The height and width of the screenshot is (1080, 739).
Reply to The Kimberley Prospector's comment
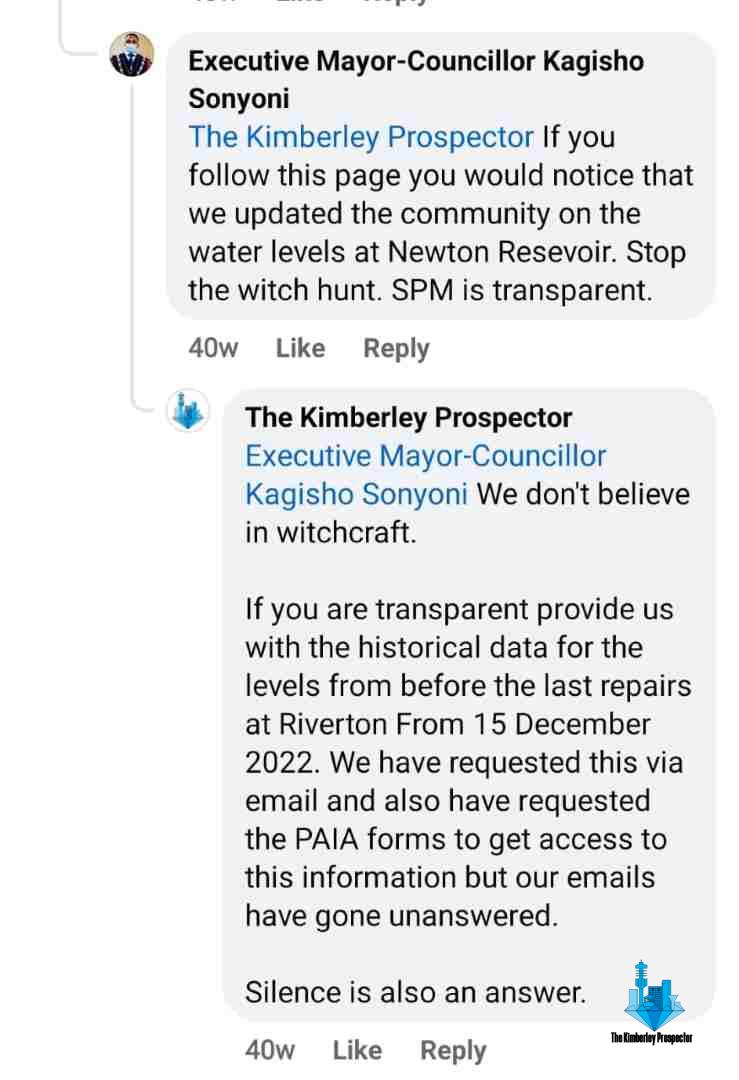(x=453, y=1050)
